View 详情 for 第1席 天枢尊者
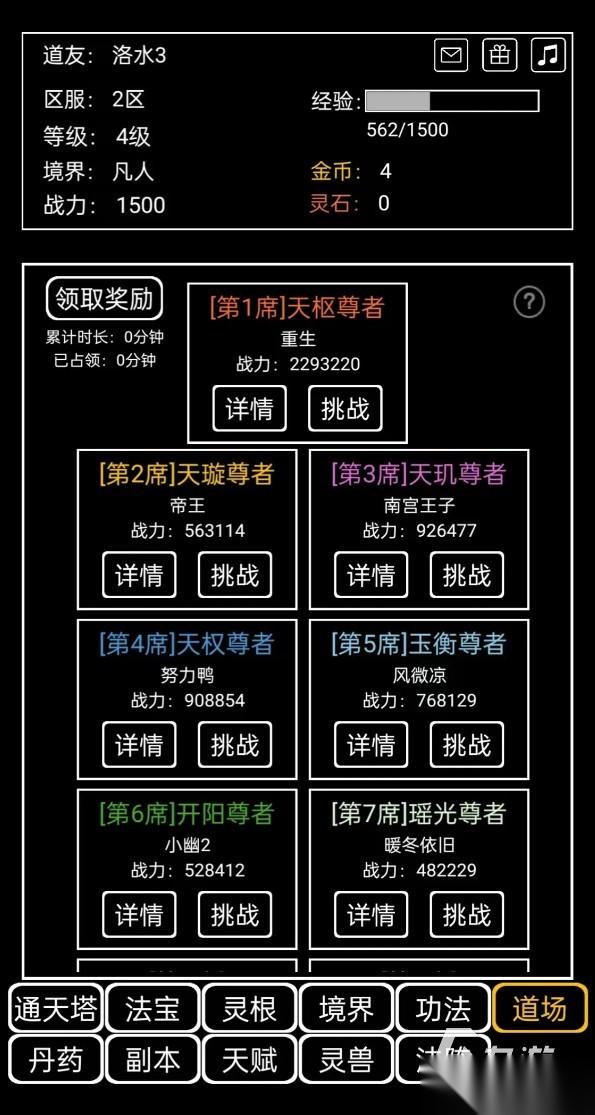 [x=250, y=408]
